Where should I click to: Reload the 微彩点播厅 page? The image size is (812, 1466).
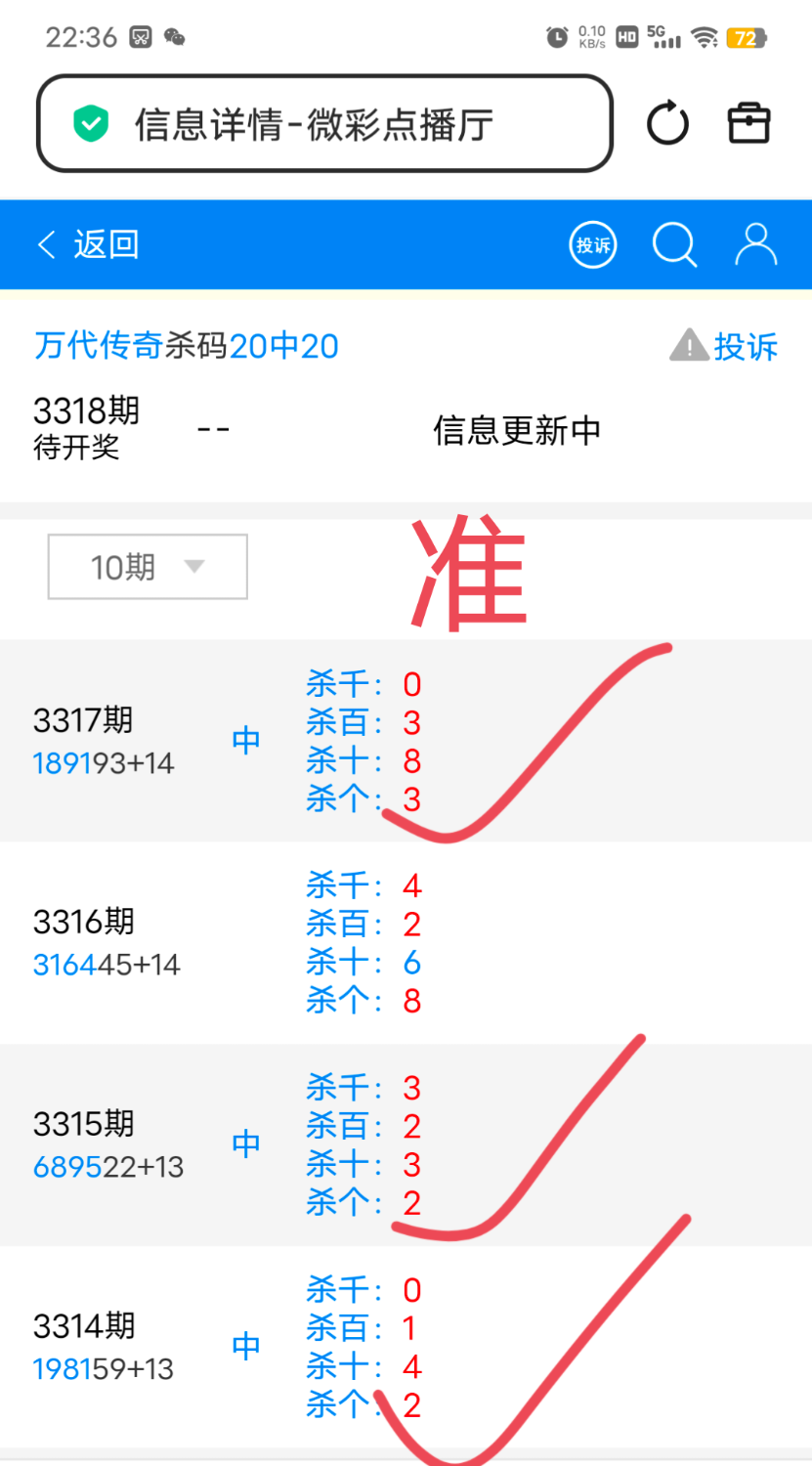pyautogui.click(x=667, y=123)
